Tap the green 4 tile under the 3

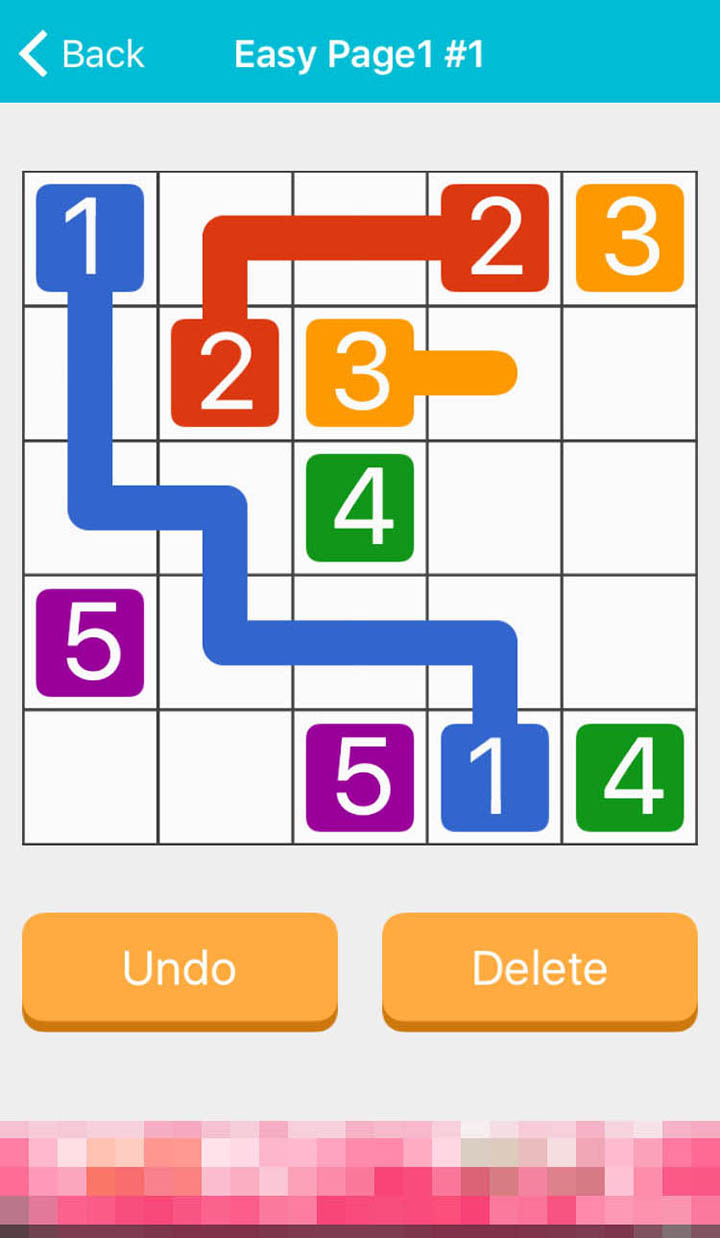[x=360, y=508]
